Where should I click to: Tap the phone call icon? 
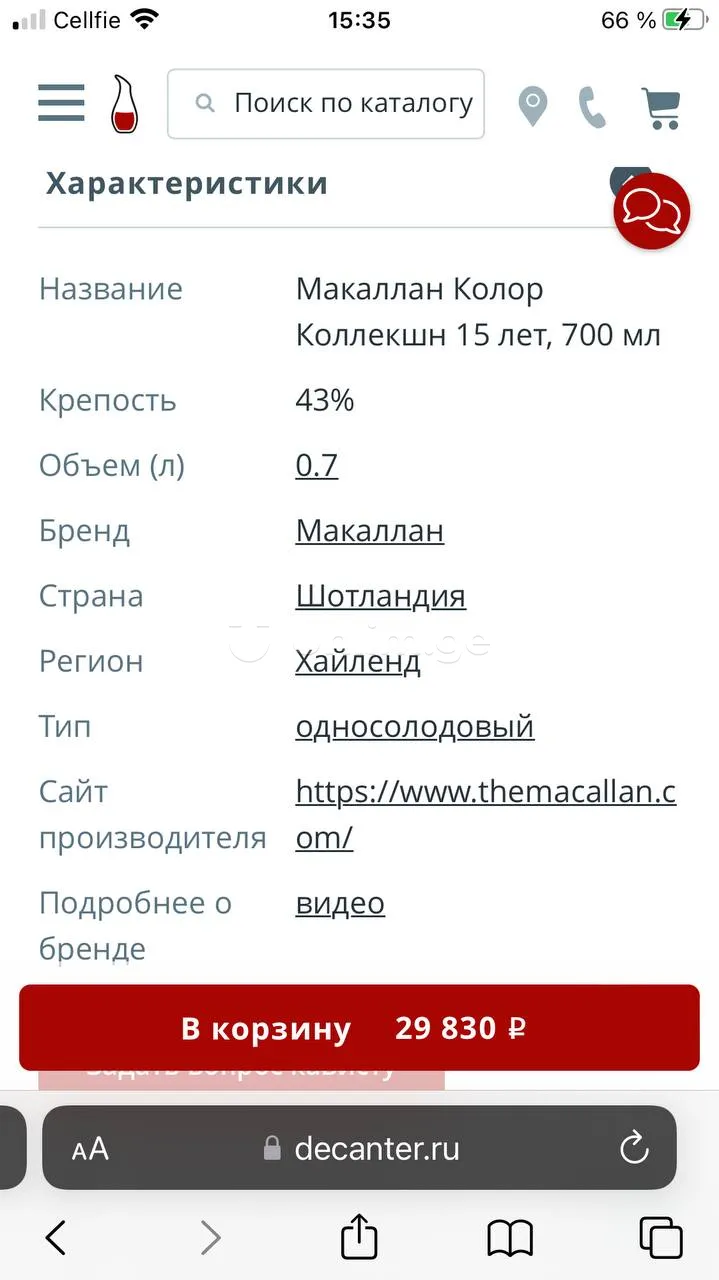pos(592,107)
